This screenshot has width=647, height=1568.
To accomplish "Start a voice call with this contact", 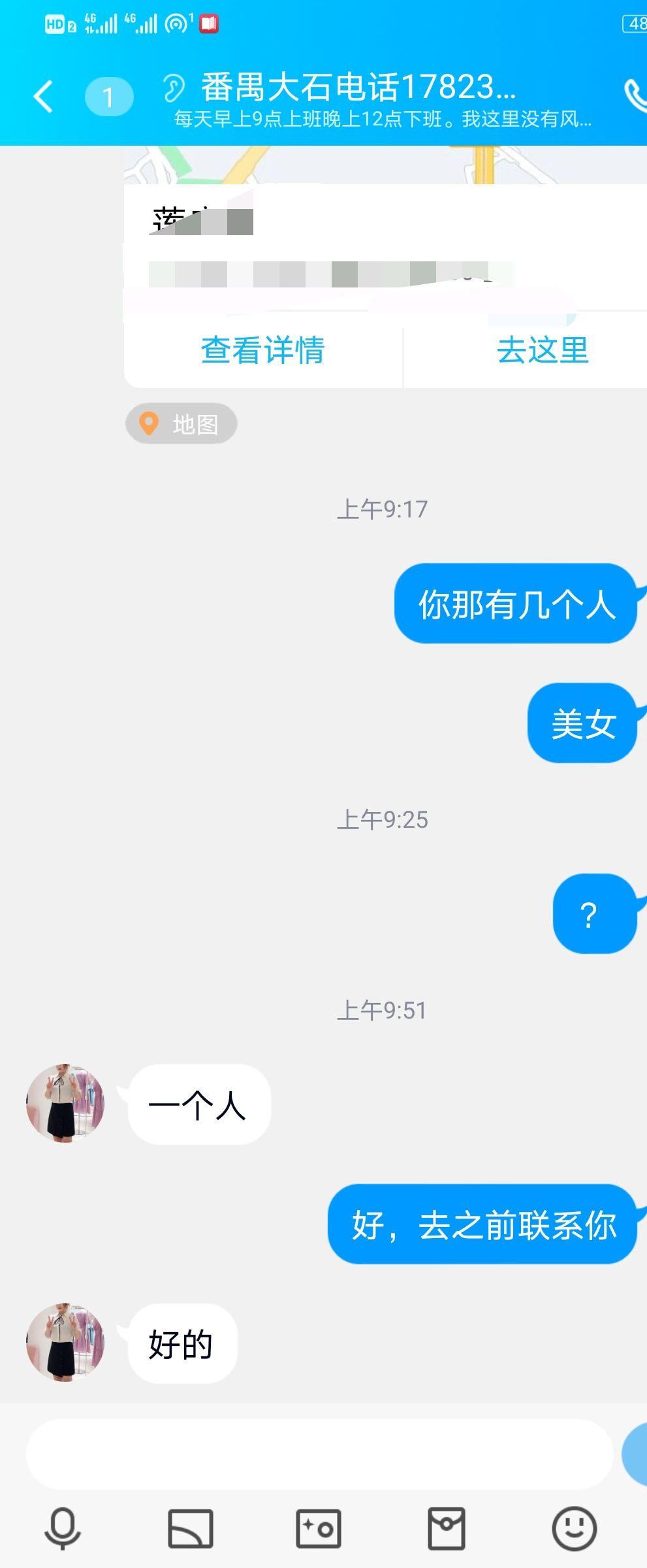I will click(x=635, y=97).
